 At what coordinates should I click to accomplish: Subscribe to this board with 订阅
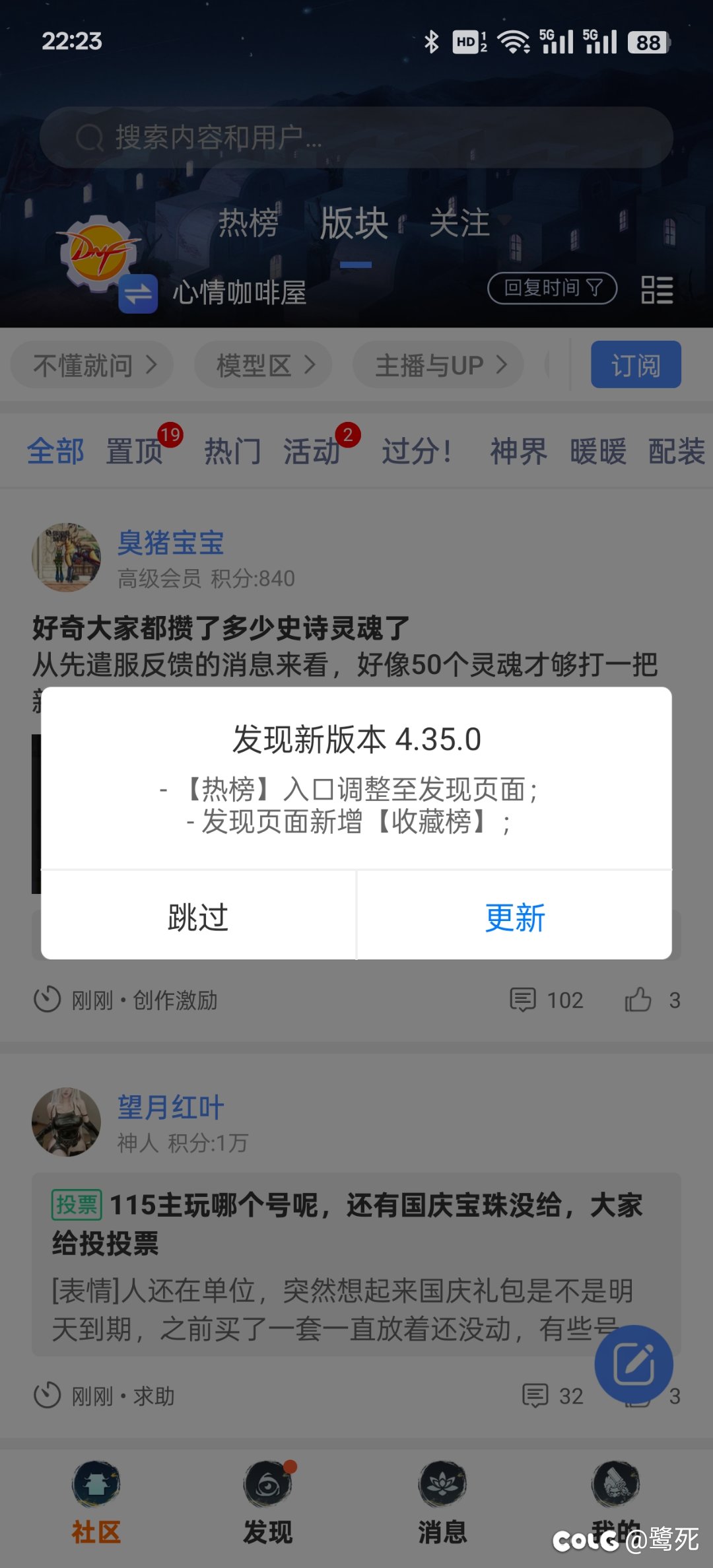(x=636, y=364)
